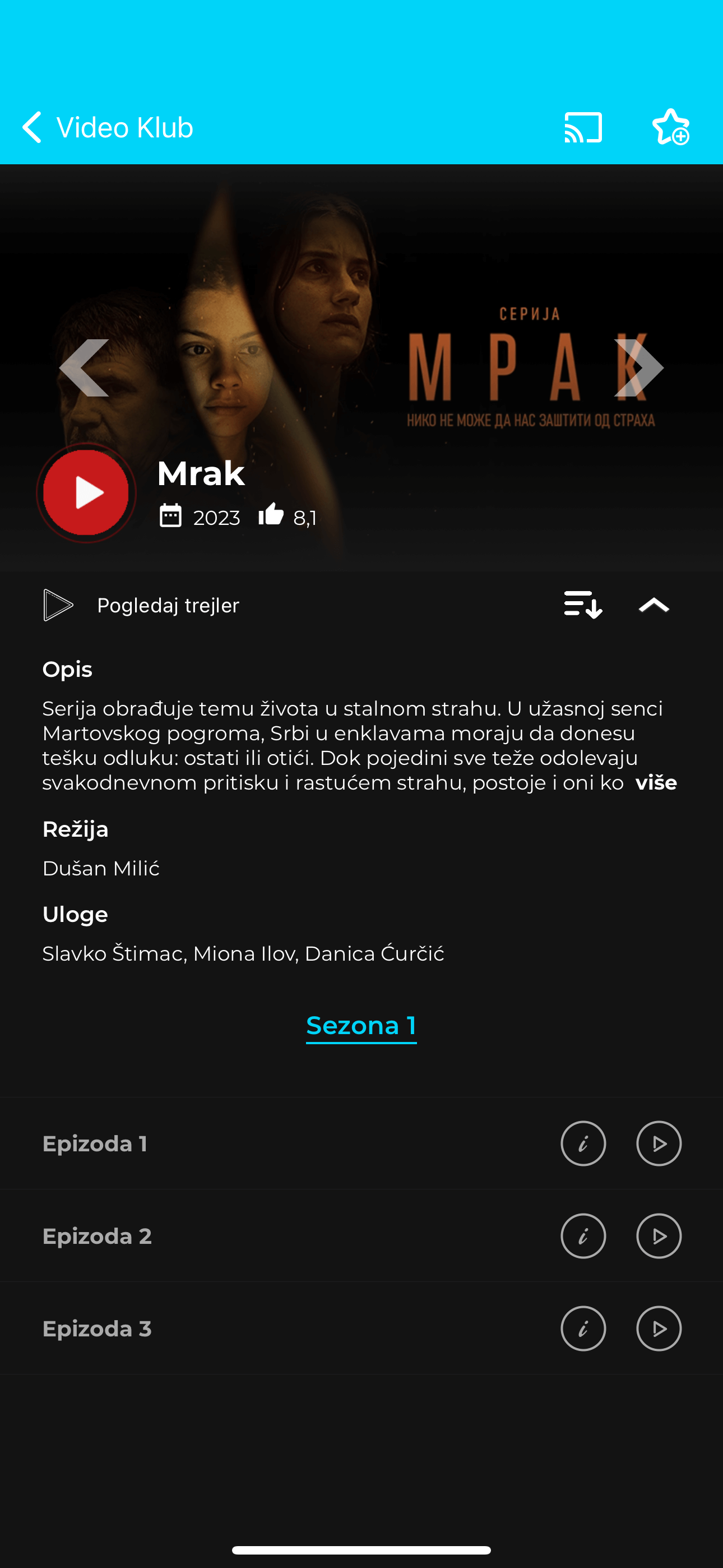
Task: Expand the description with više
Action: (655, 783)
